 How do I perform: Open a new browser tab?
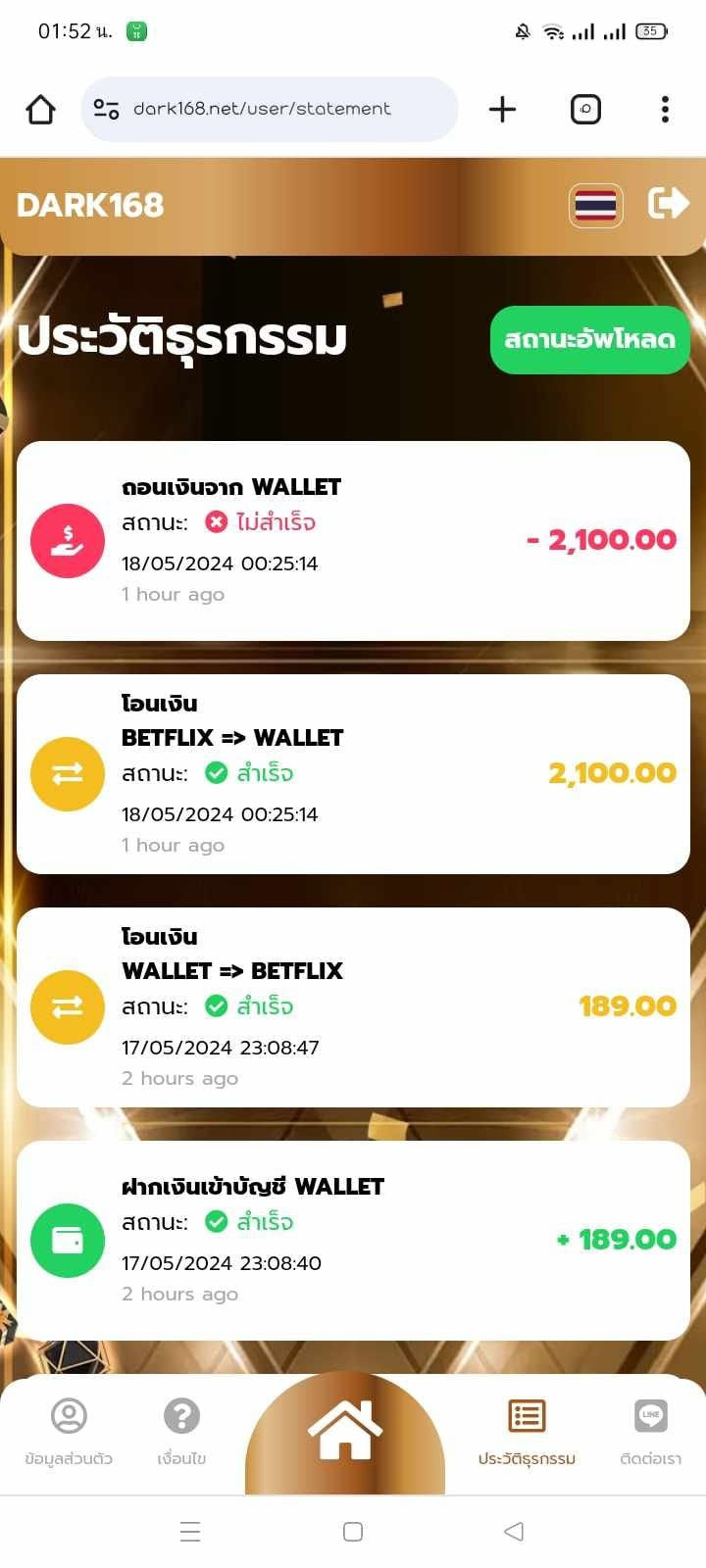pos(502,109)
